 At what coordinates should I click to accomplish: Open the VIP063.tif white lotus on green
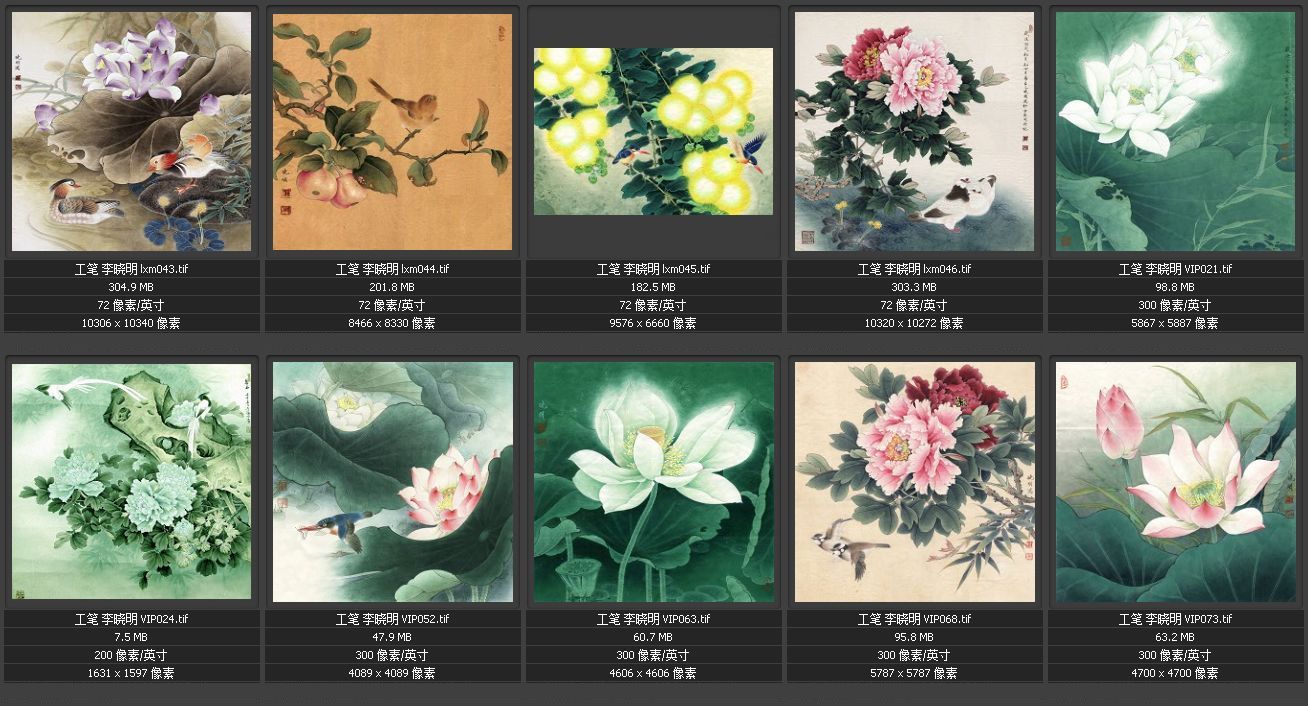pos(653,481)
